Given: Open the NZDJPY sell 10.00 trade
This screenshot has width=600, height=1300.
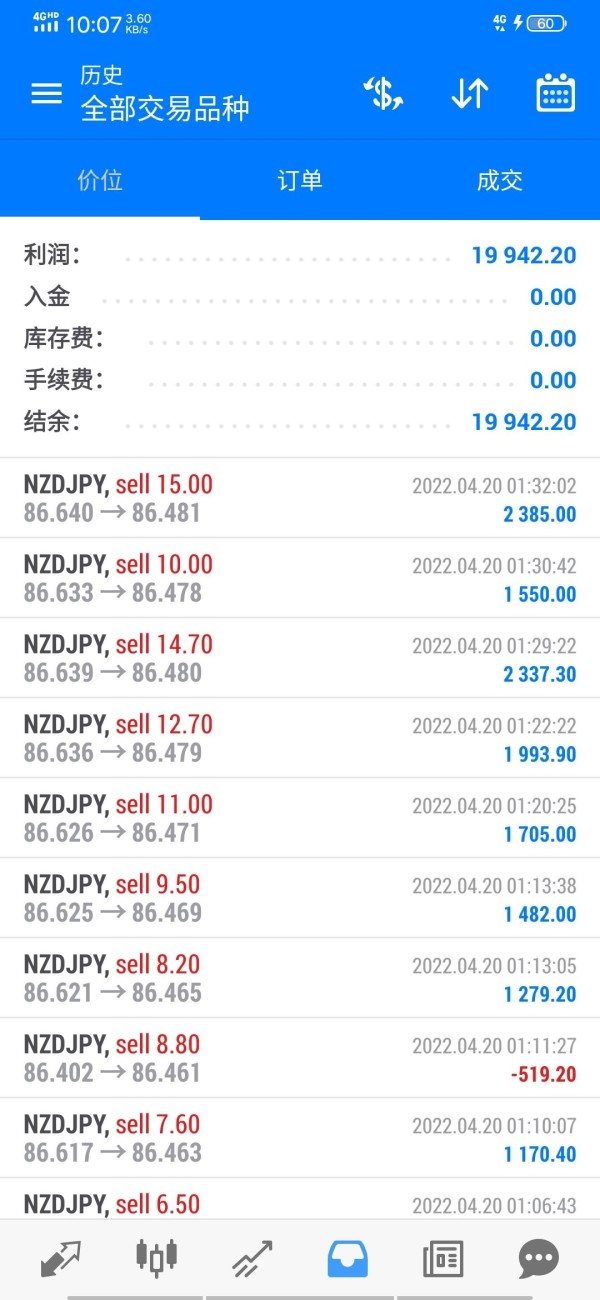Looking at the screenshot, I should [x=300, y=578].
